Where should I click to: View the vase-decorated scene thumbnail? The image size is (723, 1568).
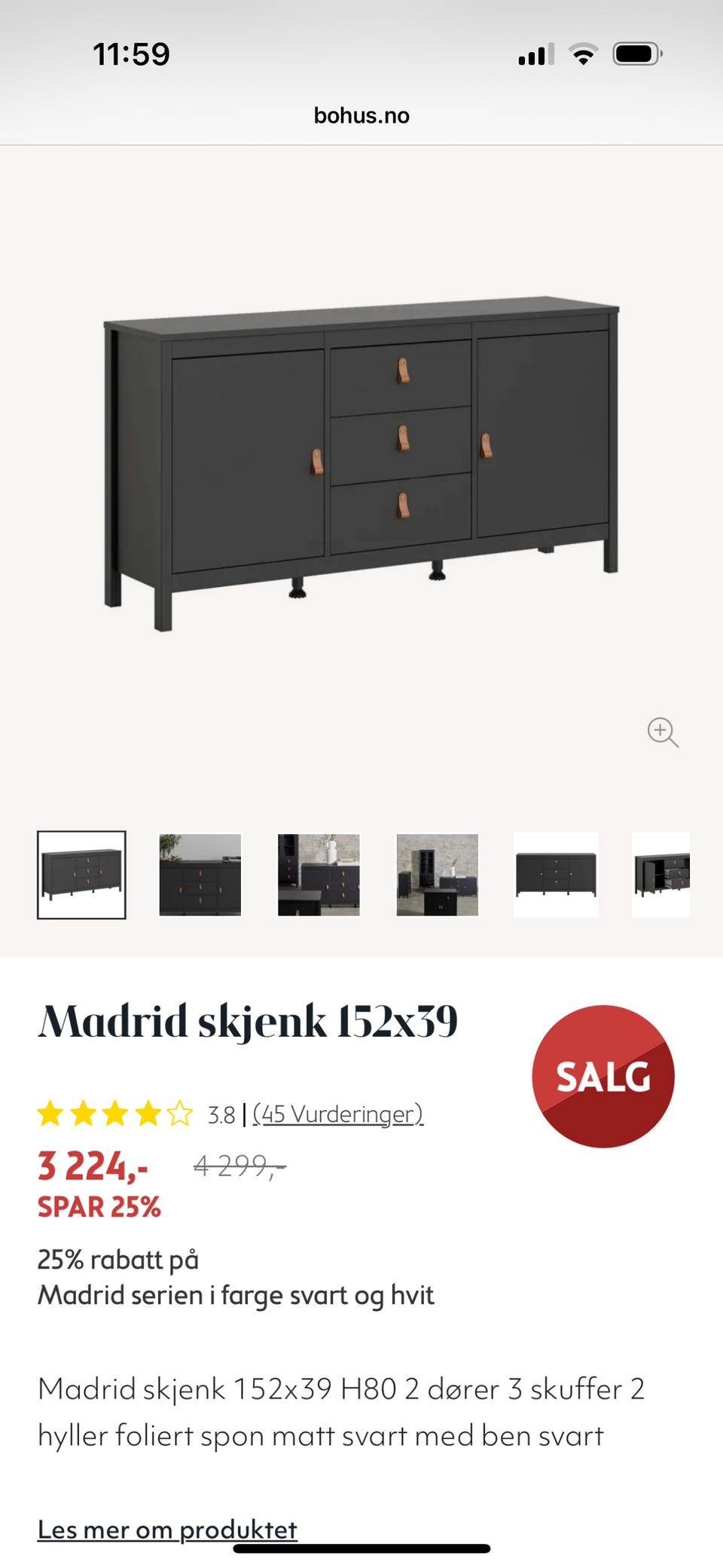click(x=317, y=874)
